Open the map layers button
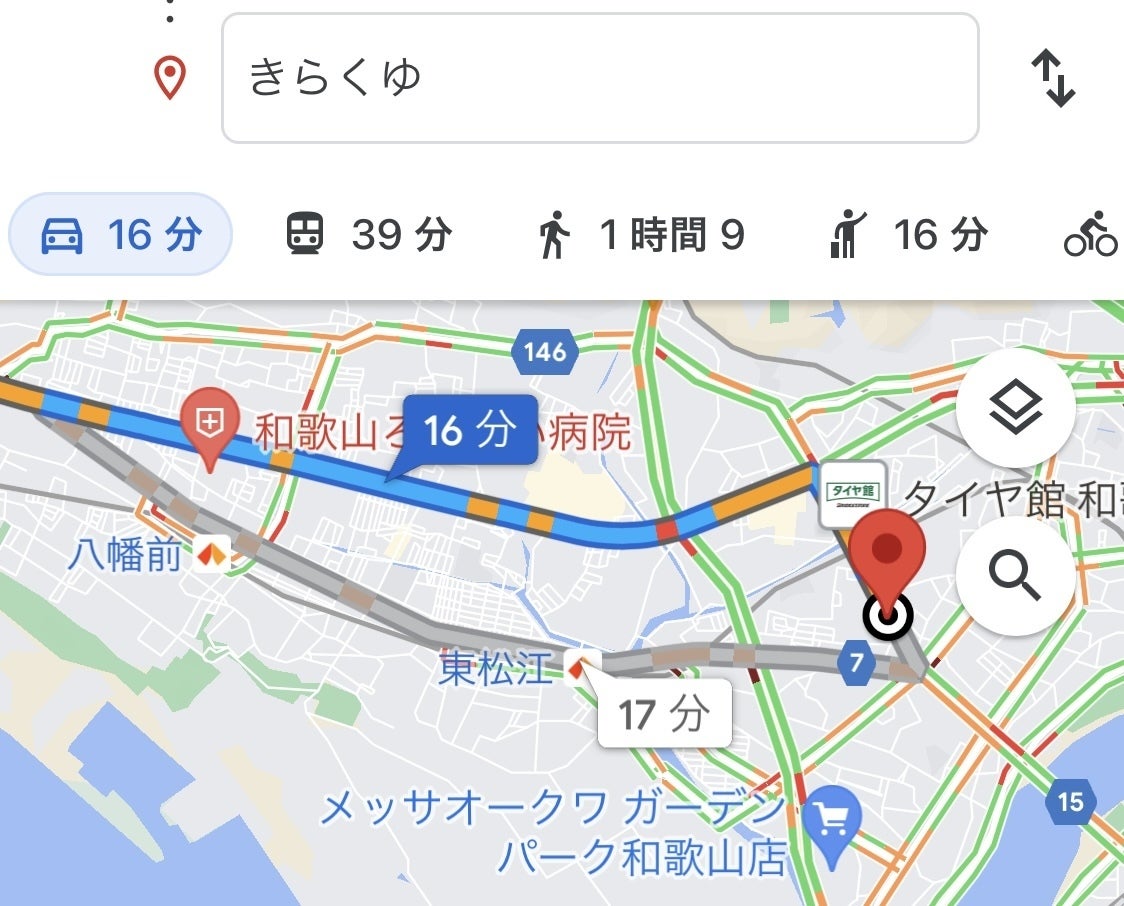1124x906 pixels. coord(1016,408)
